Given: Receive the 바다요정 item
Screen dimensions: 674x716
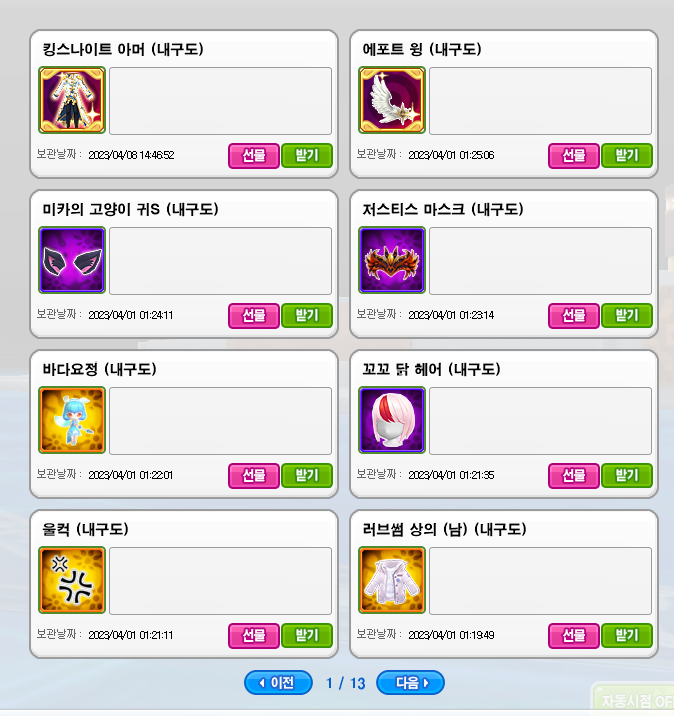Looking at the screenshot, I should (307, 476).
